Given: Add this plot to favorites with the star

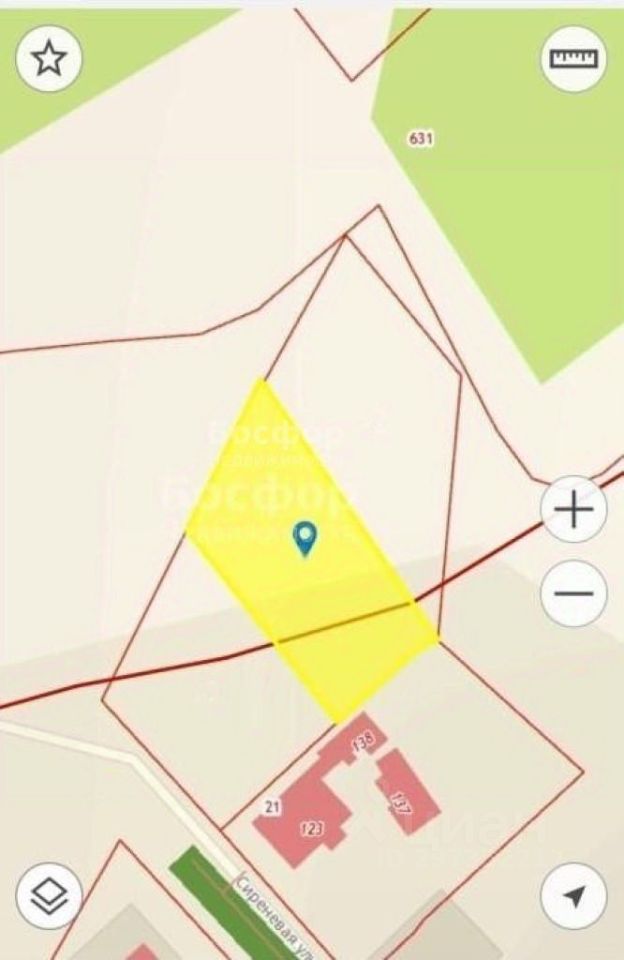Looking at the screenshot, I should click(x=49, y=59).
